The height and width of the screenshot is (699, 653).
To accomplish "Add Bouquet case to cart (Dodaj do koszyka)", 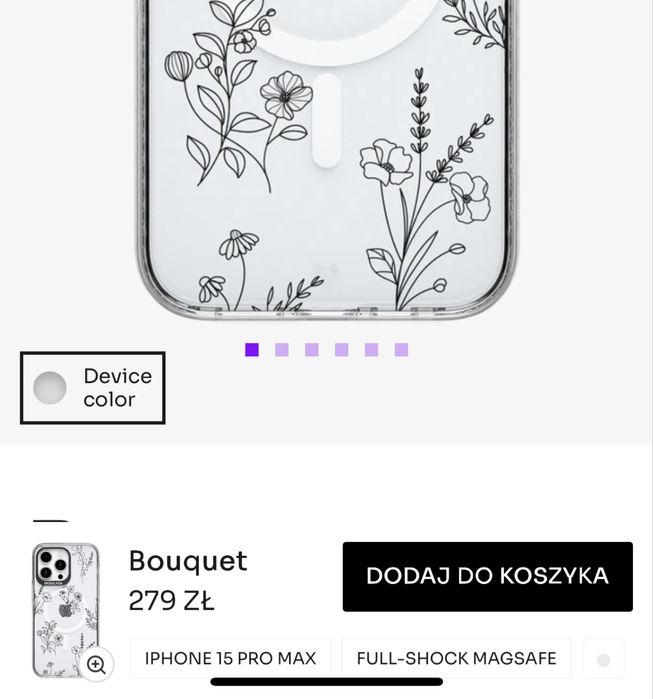I will [487, 576].
